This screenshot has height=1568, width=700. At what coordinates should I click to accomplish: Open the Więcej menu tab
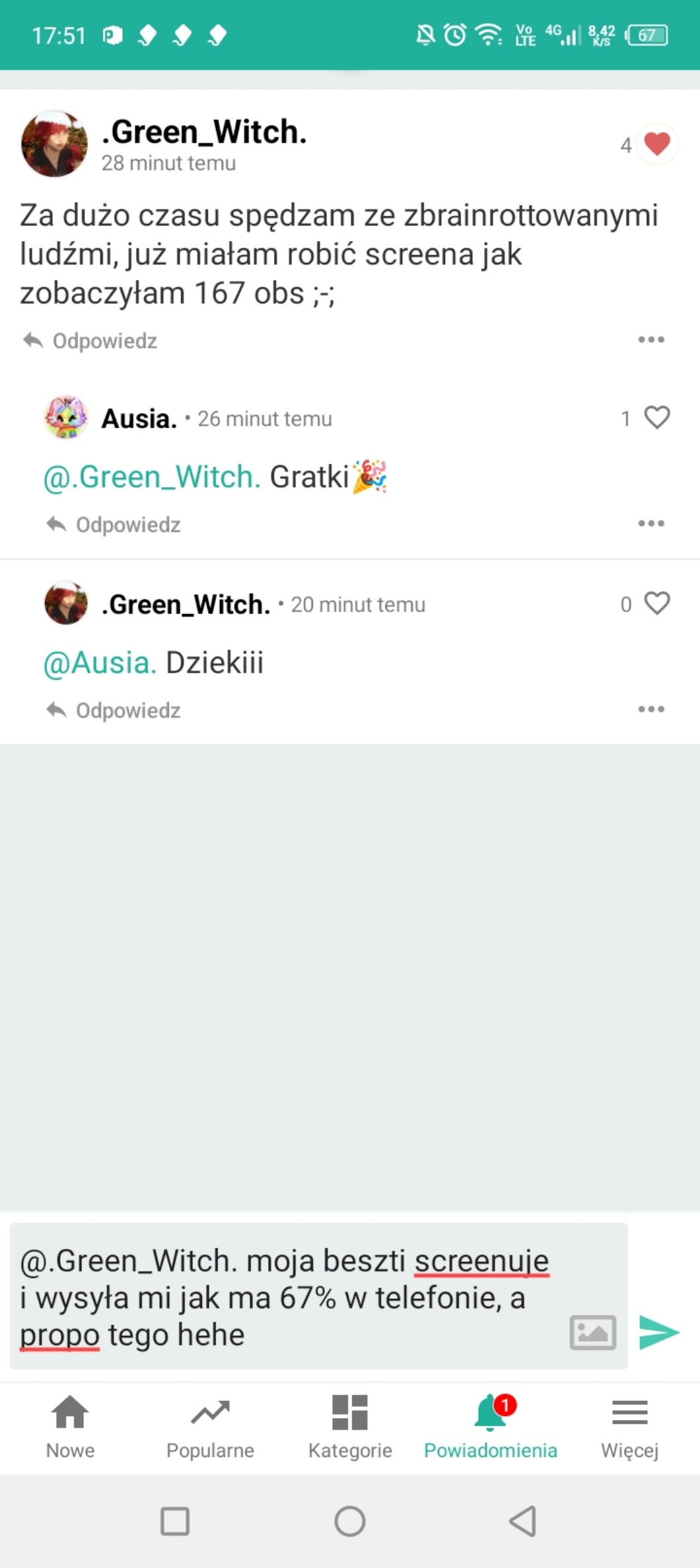coord(629,1427)
